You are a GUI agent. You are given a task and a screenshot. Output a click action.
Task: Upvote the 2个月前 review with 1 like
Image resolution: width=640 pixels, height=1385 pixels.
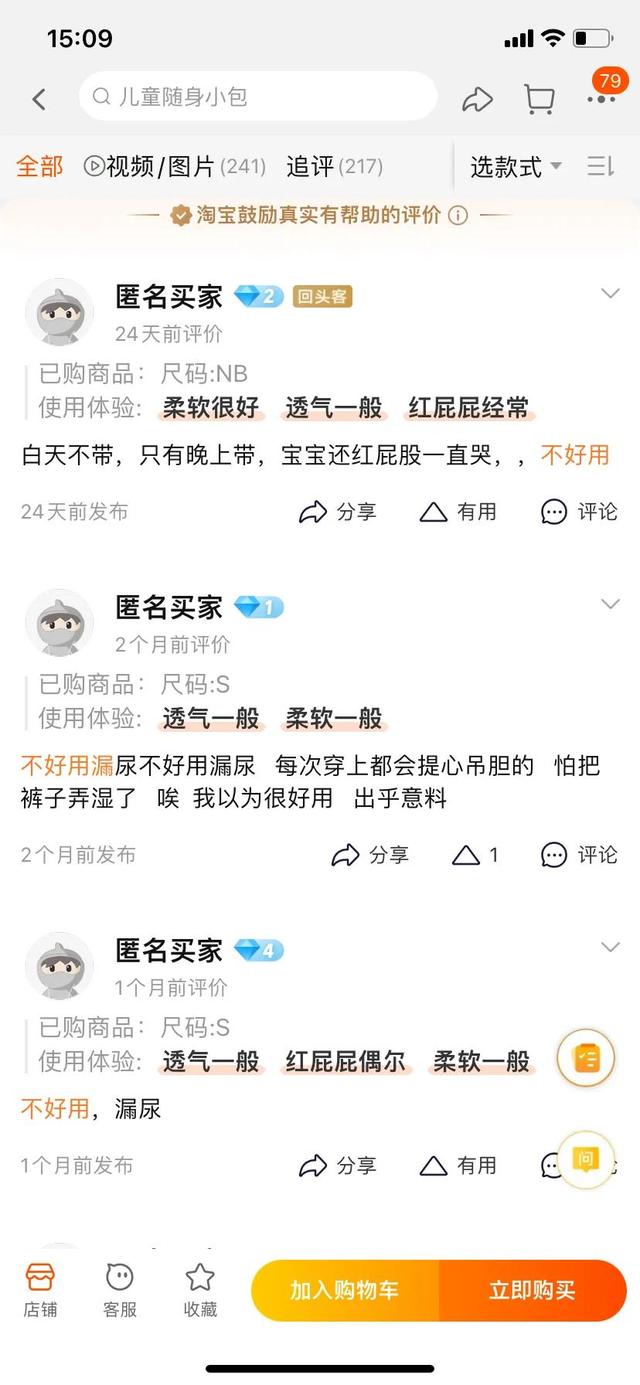(476, 855)
